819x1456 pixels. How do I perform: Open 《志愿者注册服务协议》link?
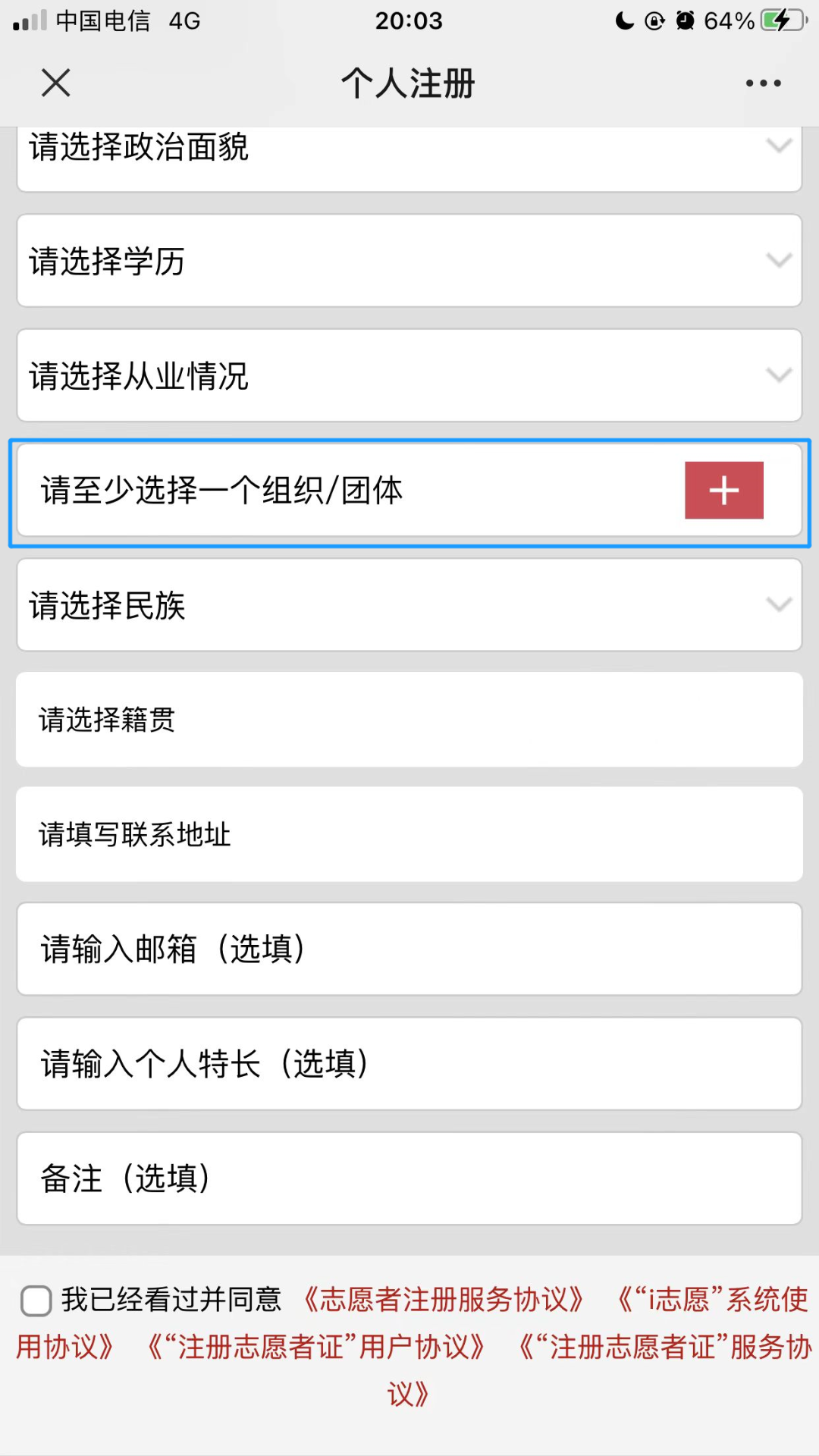coord(444,1299)
